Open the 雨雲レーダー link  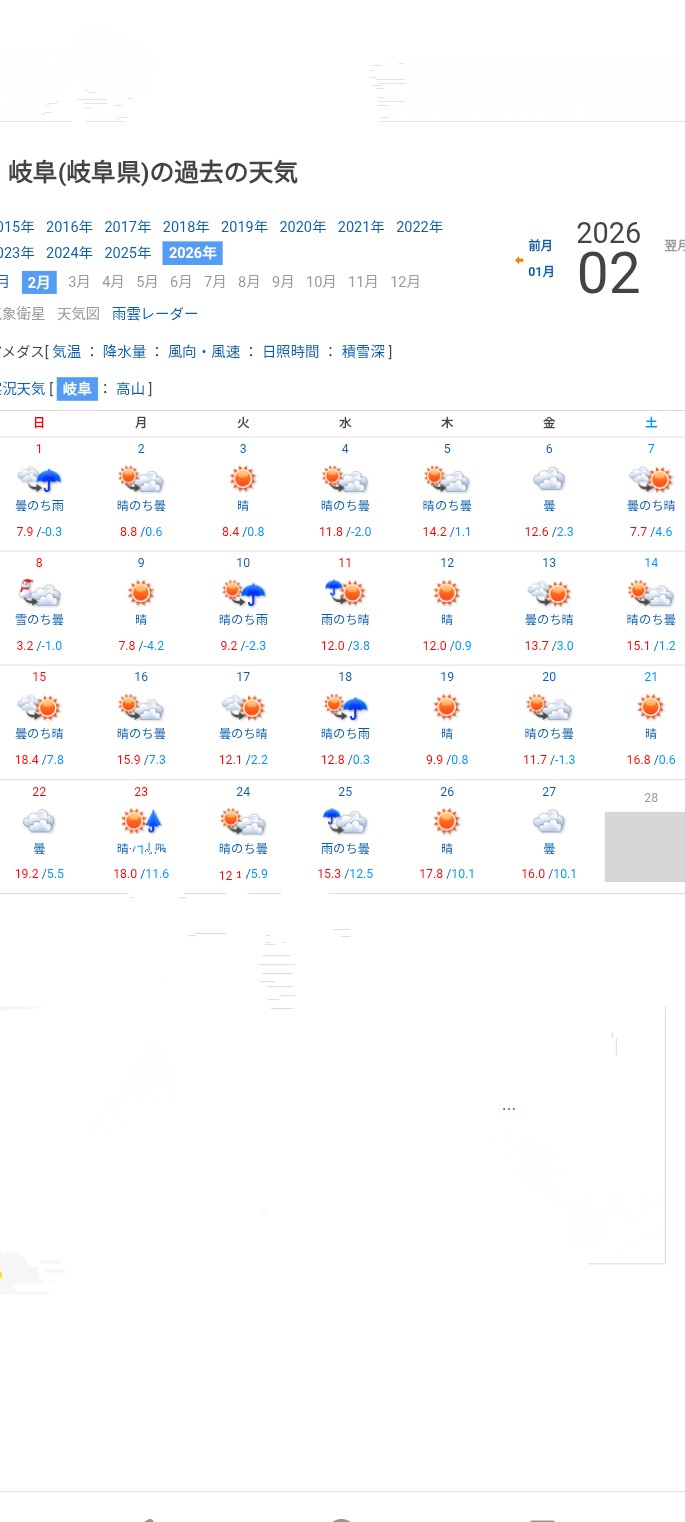155,313
